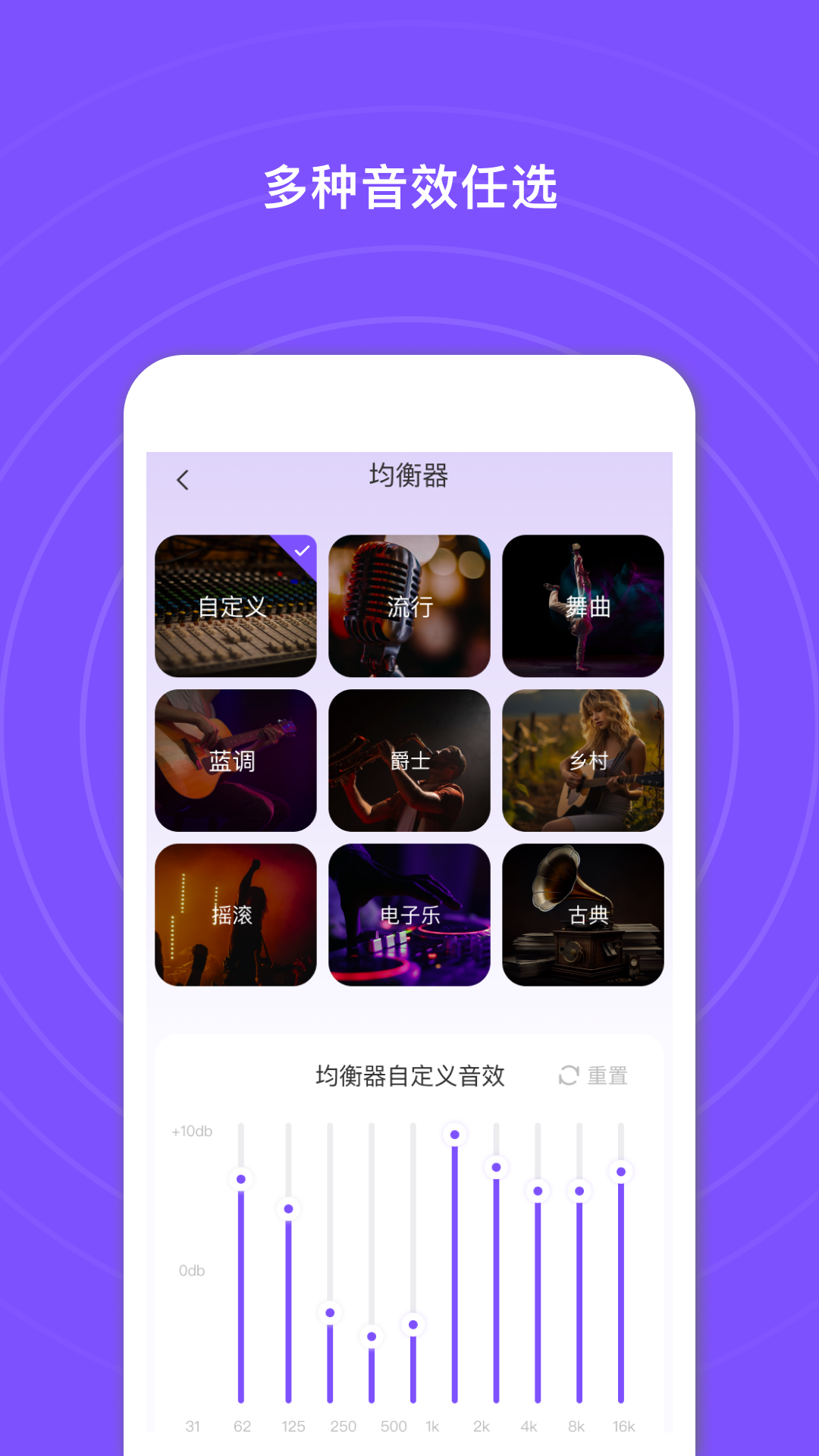Viewport: 819px width, 1456px height.
Task: Tap the back arrow on the equalizer screen
Action: pos(182,479)
